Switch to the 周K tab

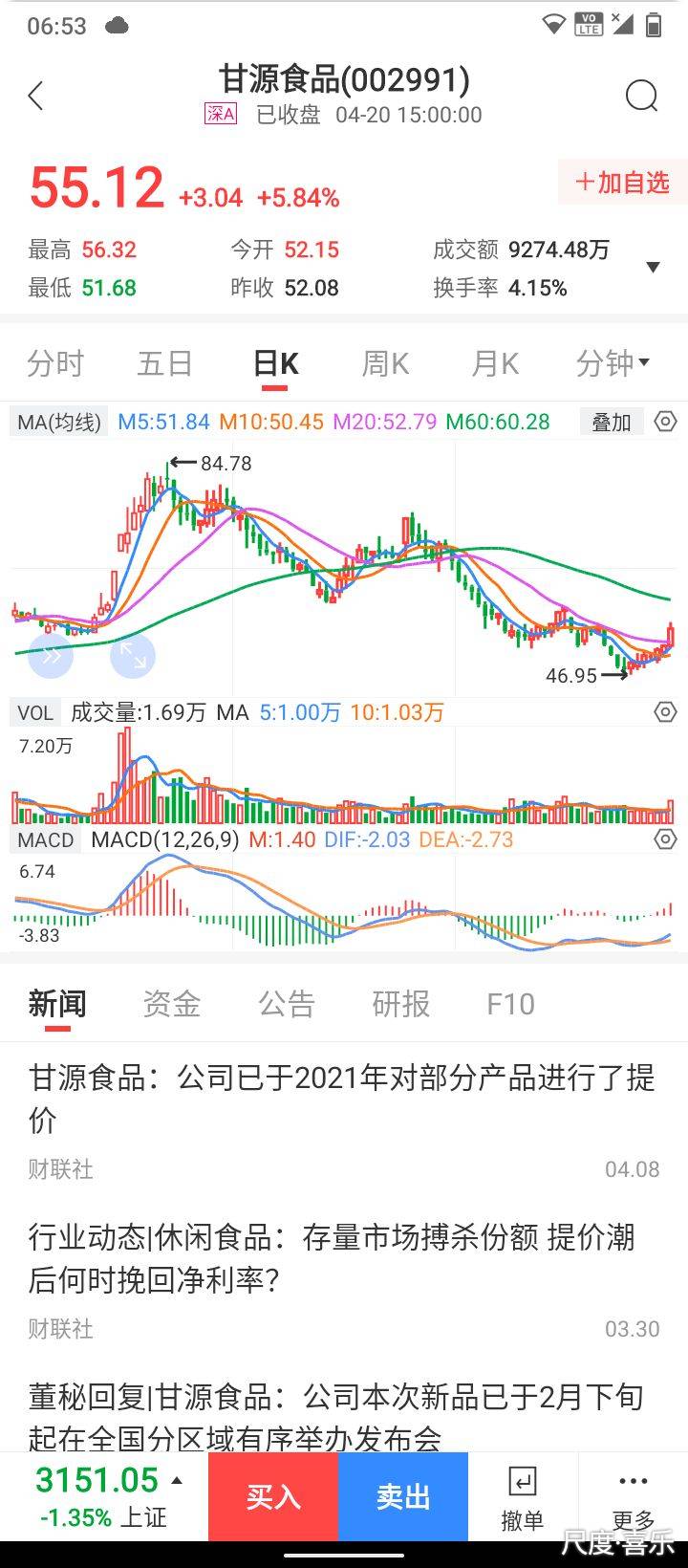click(x=384, y=363)
